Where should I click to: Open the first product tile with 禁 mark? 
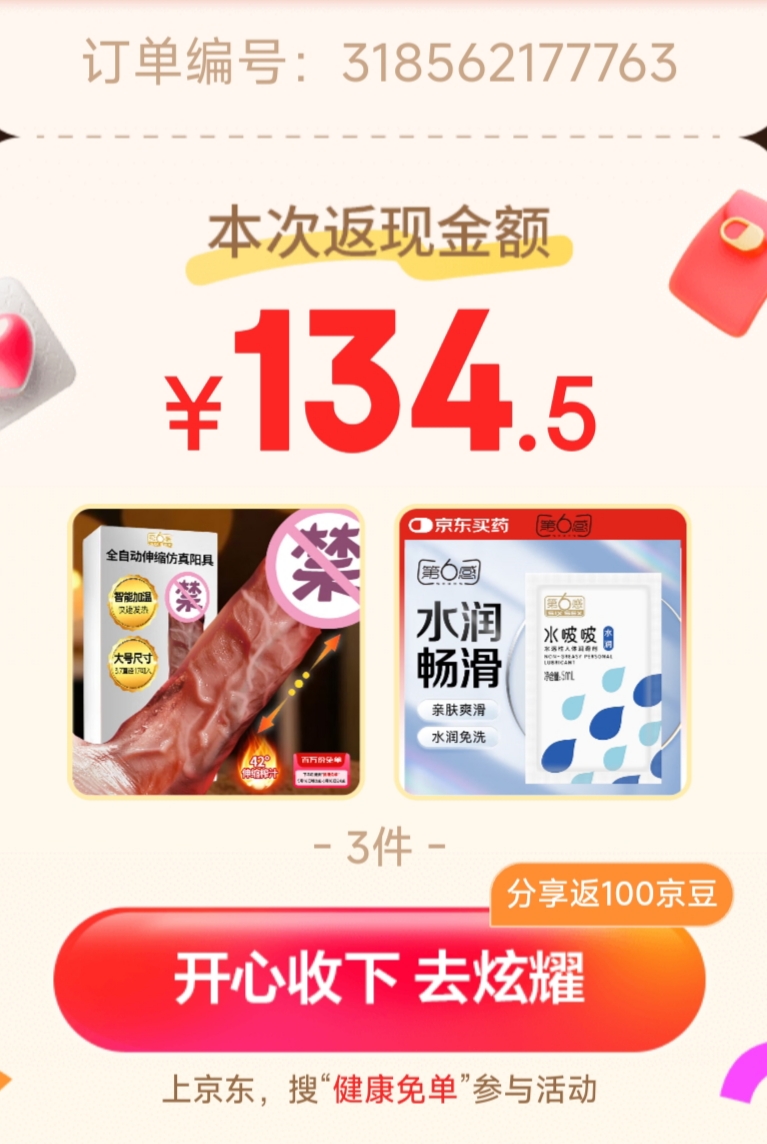216,653
